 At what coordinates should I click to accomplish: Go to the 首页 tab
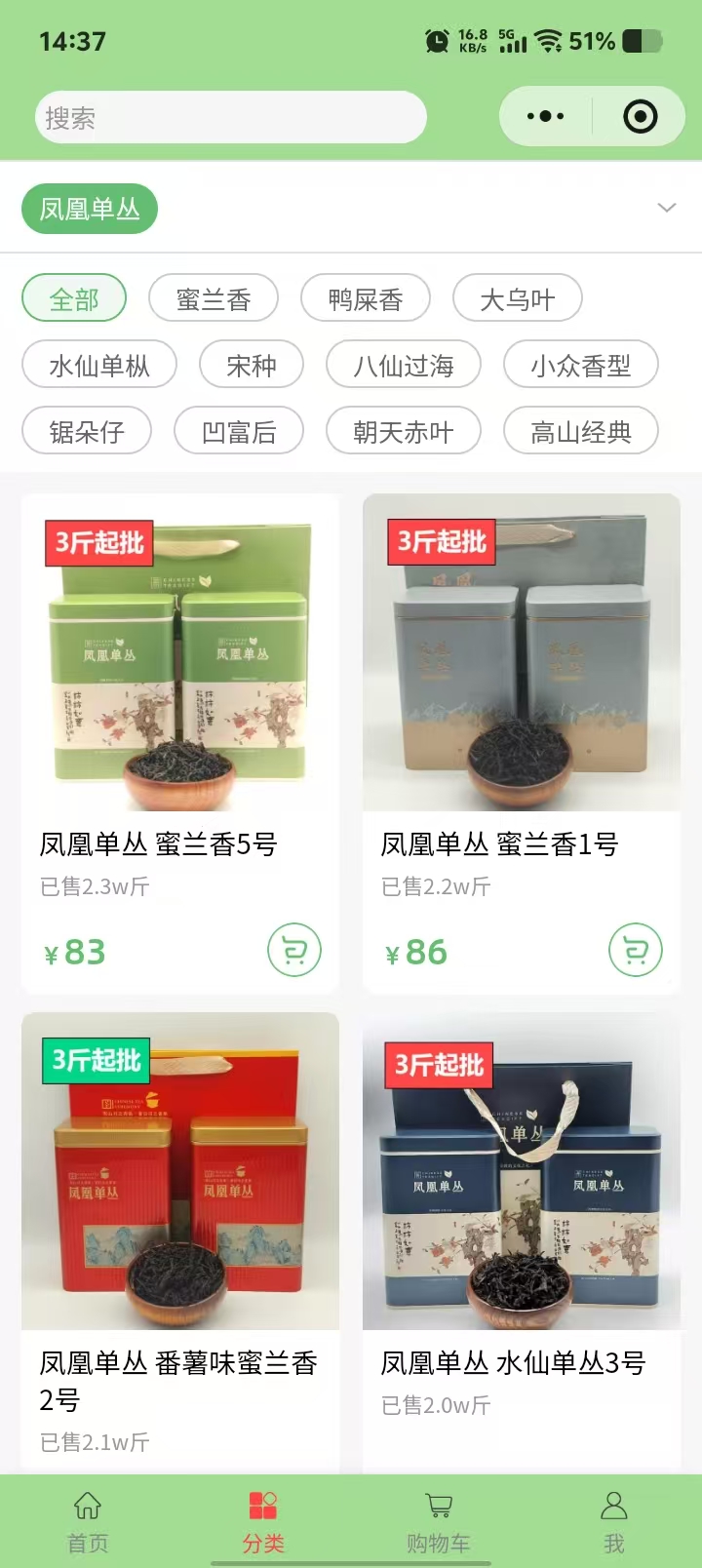click(x=88, y=1521)
